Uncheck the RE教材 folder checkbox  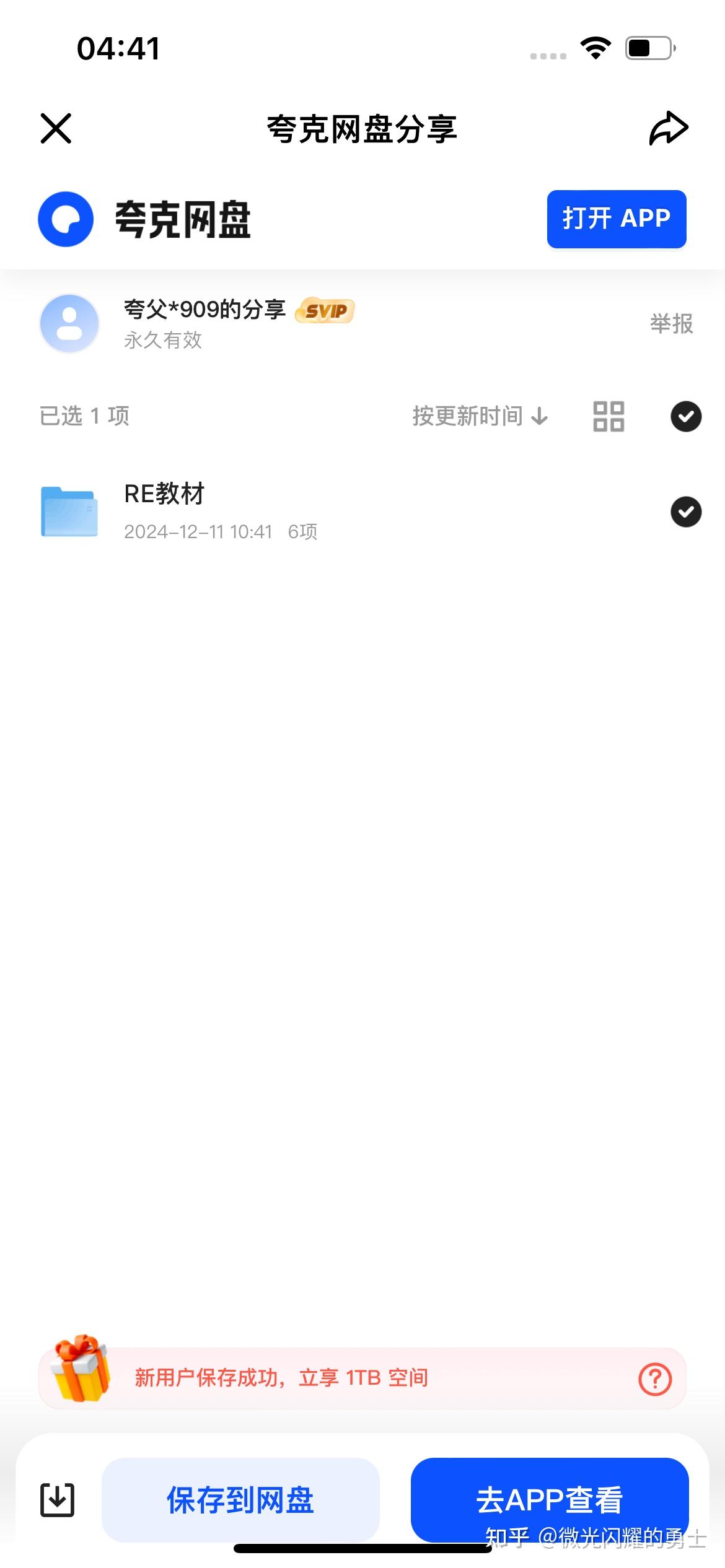click(x=686, y=512)
